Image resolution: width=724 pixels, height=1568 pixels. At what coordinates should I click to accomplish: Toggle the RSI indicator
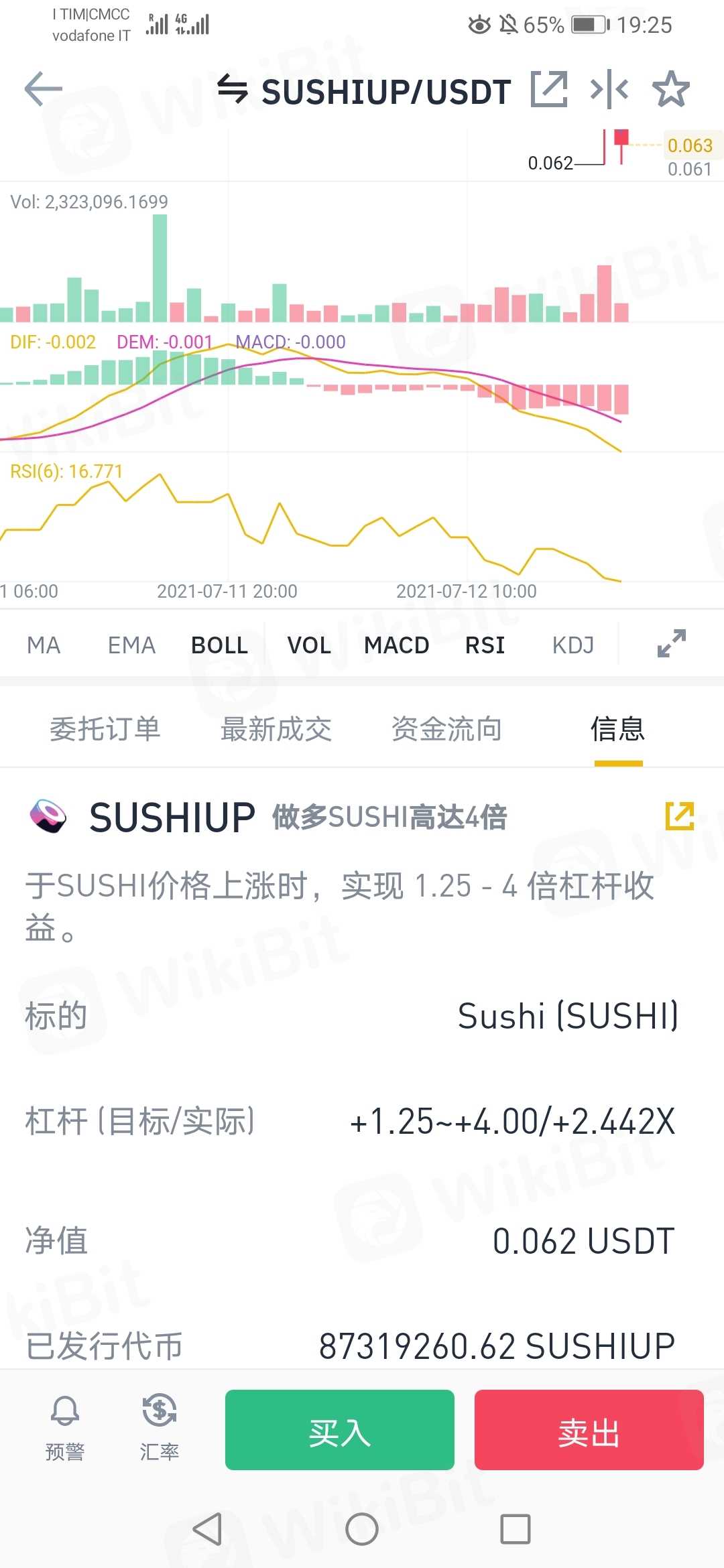[x=485, y=645]
